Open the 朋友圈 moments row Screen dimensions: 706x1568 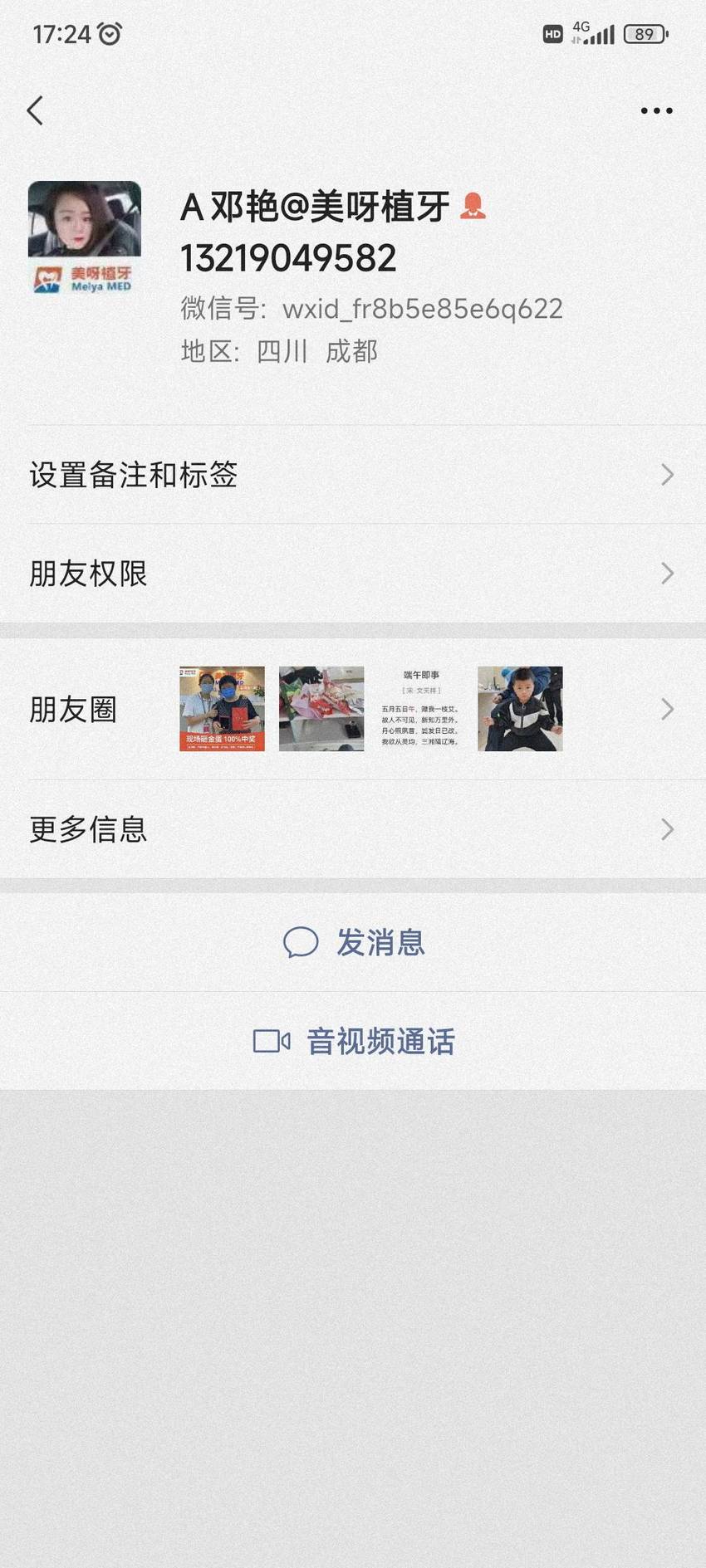click(x=353, y=709)
